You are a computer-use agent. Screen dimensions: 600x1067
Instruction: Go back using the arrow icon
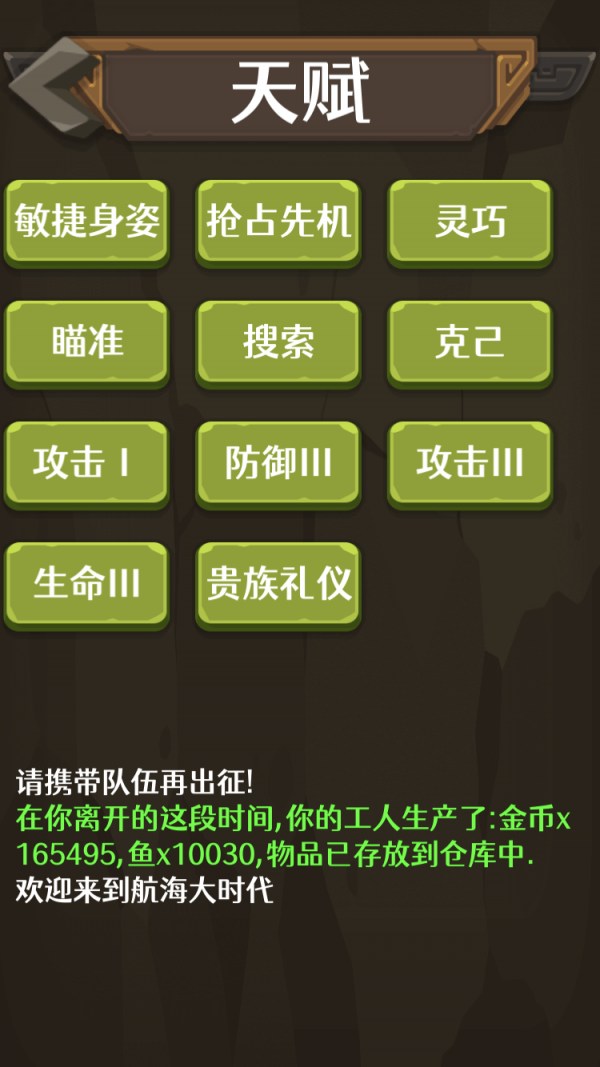pos(52,86)
